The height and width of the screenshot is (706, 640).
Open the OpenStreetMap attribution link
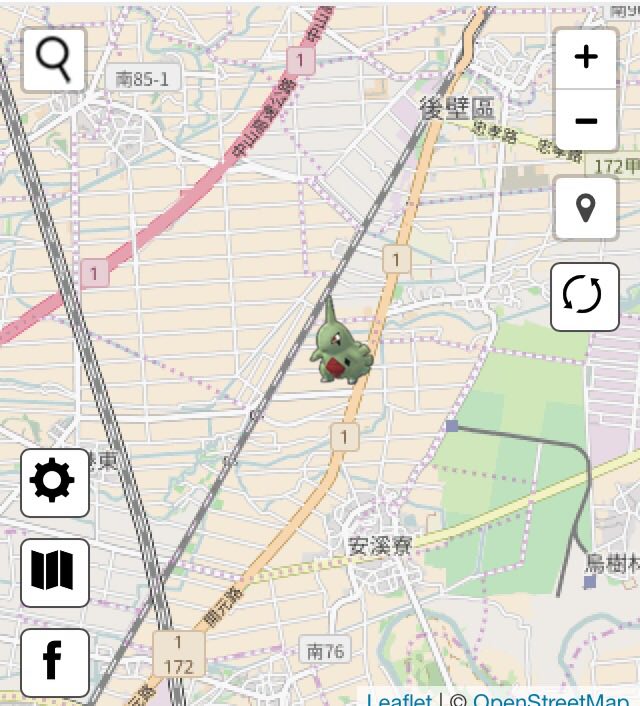550,700
